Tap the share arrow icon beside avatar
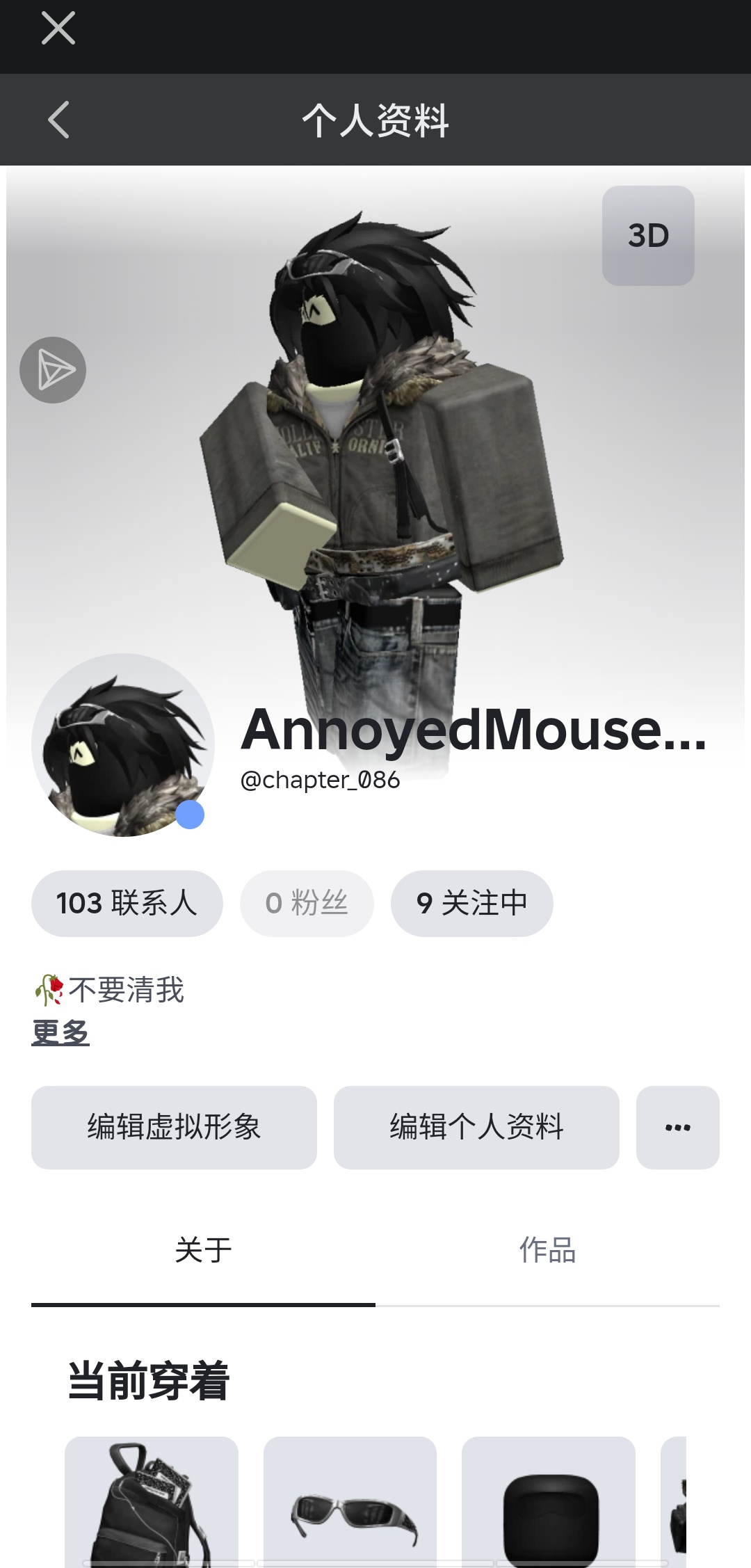 pos(53,370)
